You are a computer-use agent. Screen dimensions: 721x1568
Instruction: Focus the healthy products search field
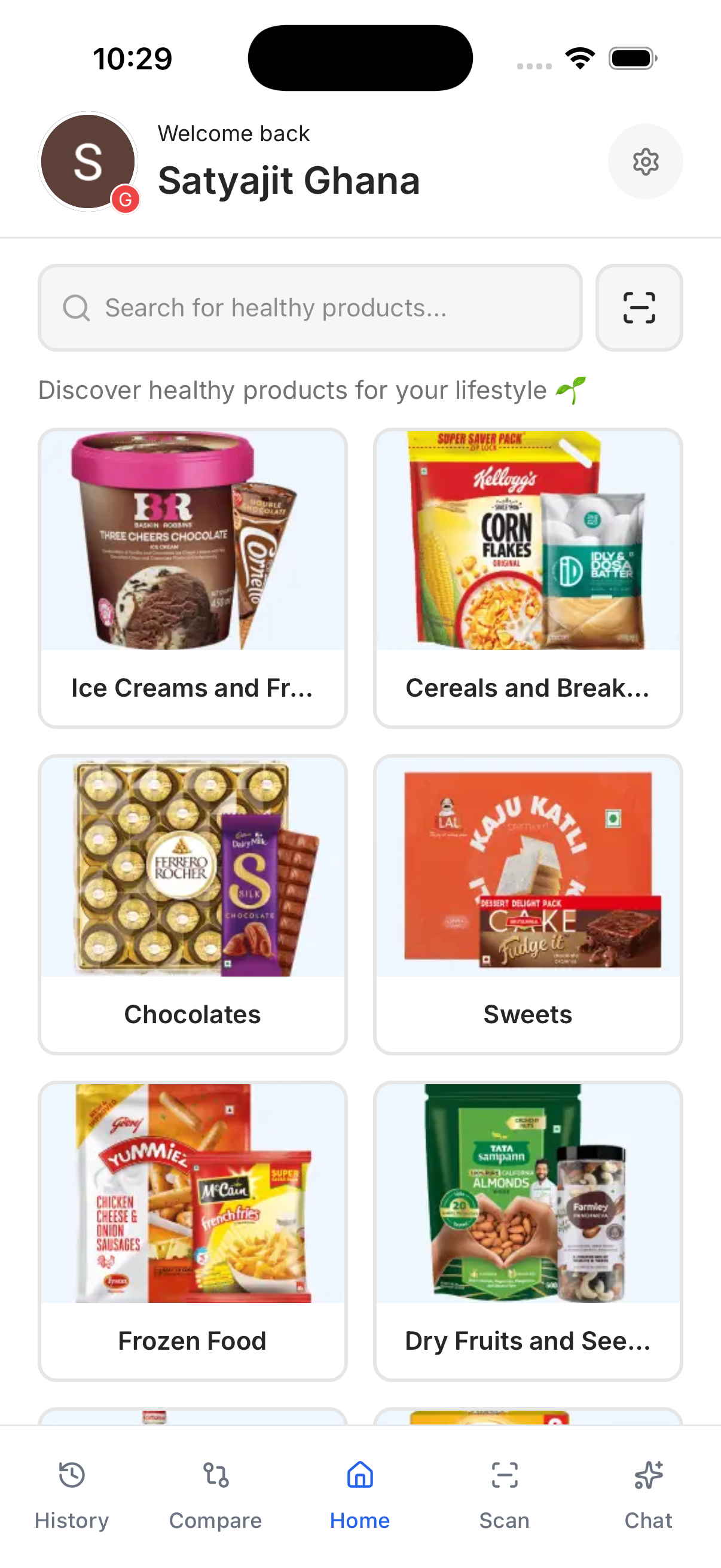pyautogui.click(x=310, y=308)
